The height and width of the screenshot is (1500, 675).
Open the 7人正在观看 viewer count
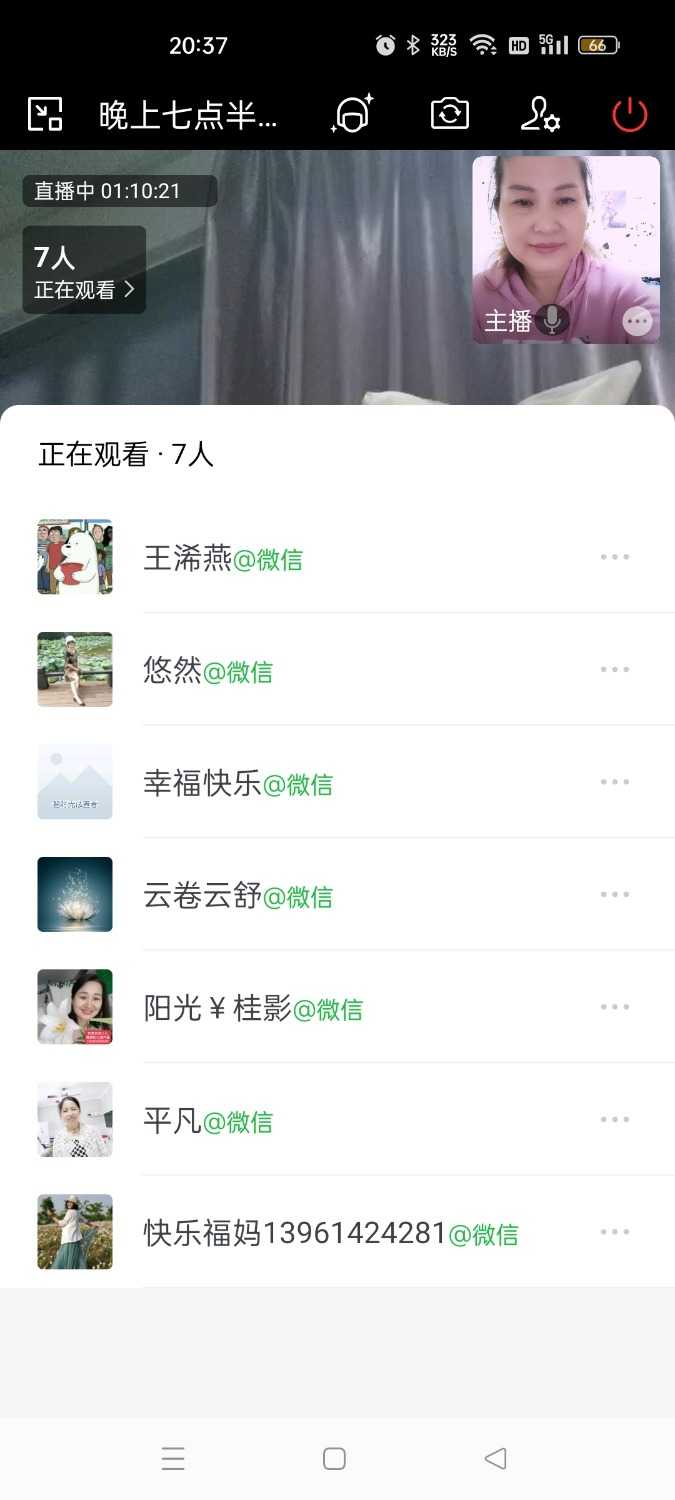click(x=84, y=271)
